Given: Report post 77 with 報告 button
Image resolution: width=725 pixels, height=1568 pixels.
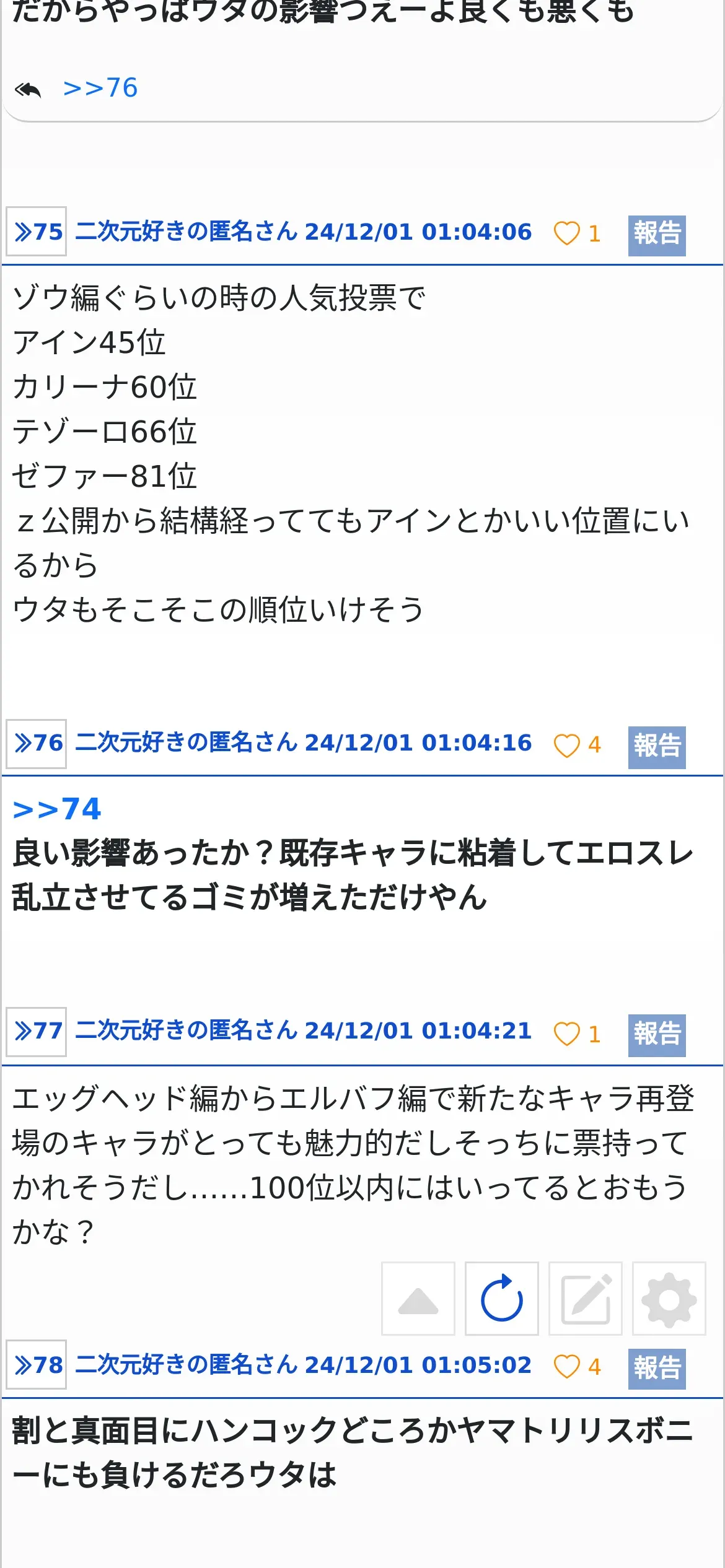Looking at the screenshot, I should pos(657,1035).
